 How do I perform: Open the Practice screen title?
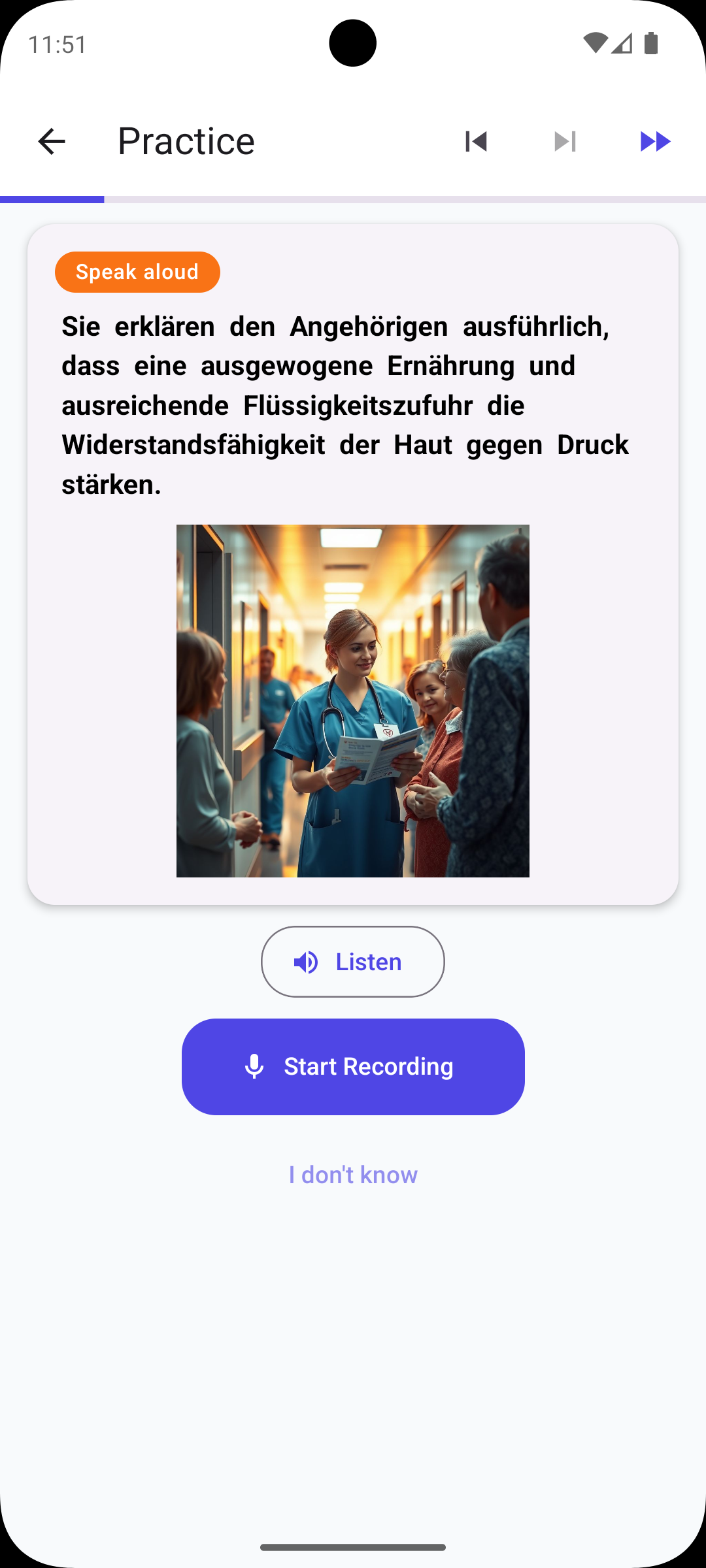[x=185, y=140]
